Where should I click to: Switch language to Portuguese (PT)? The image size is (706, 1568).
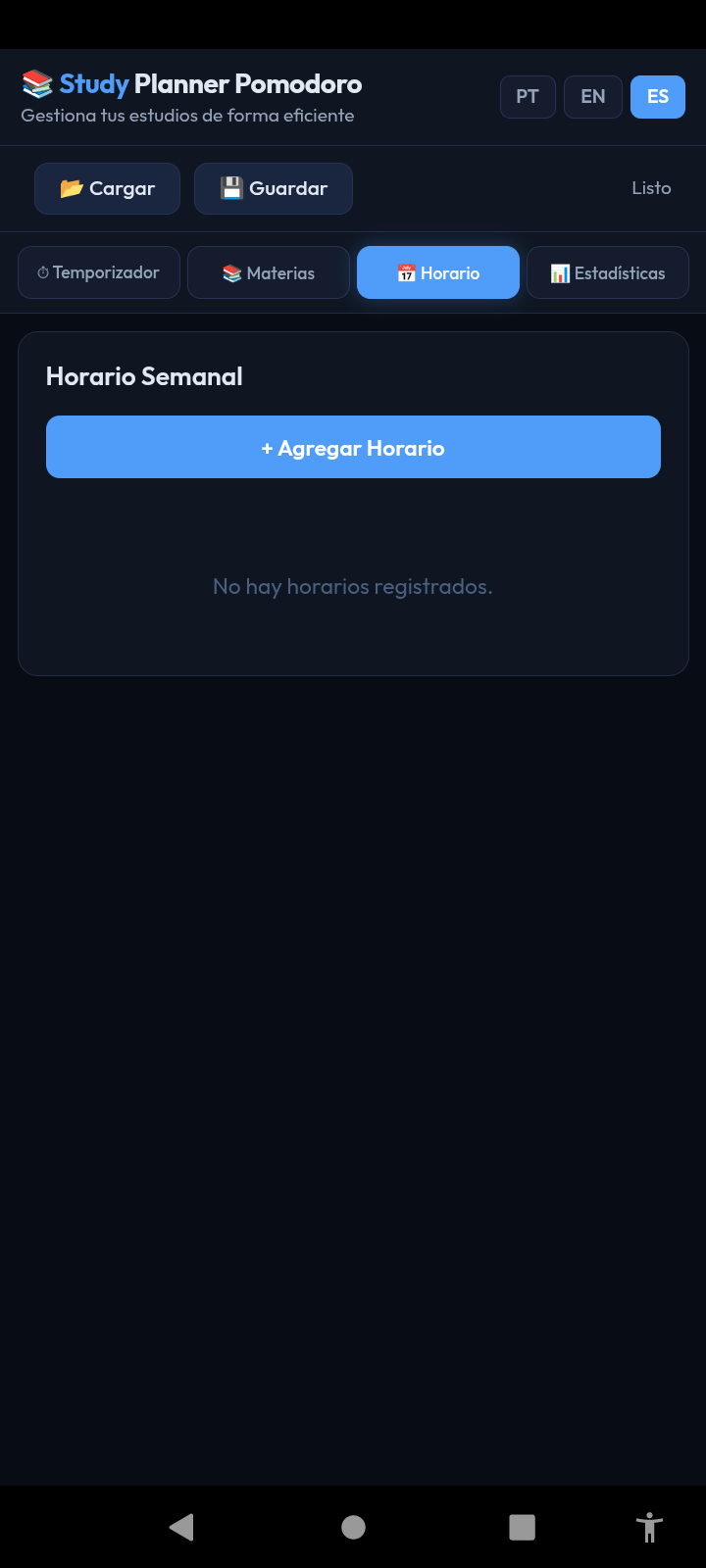tap(528, 97)
